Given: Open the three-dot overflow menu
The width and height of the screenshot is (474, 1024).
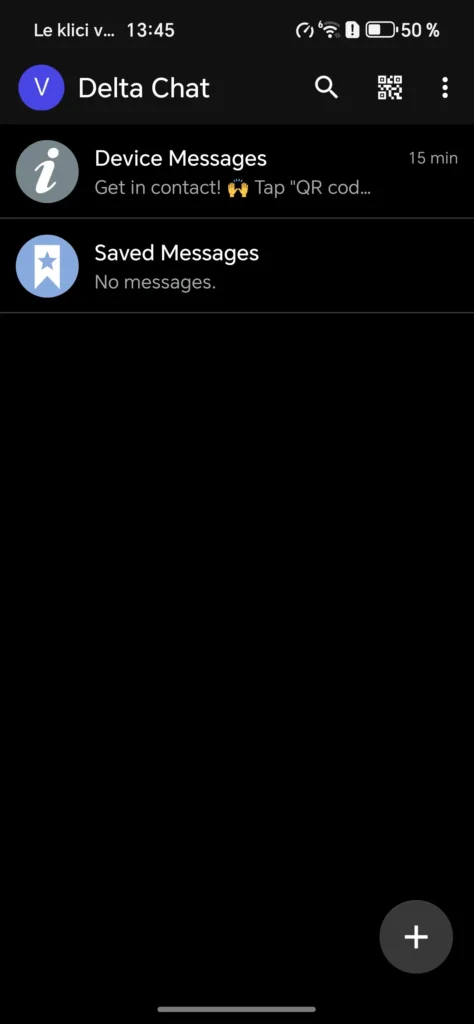Looking at the screenshot, I should coord(445,88).
